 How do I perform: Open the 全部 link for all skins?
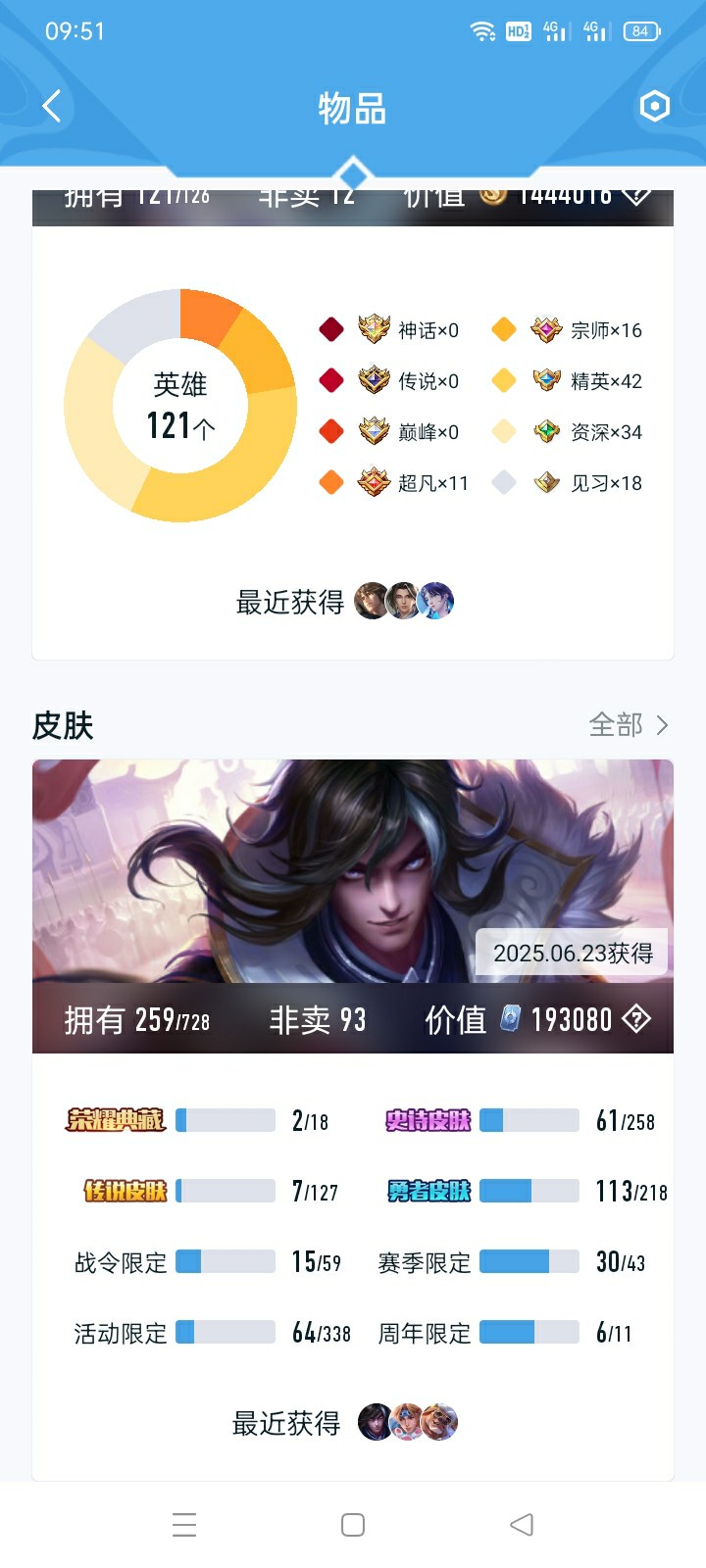coord(628,725)
